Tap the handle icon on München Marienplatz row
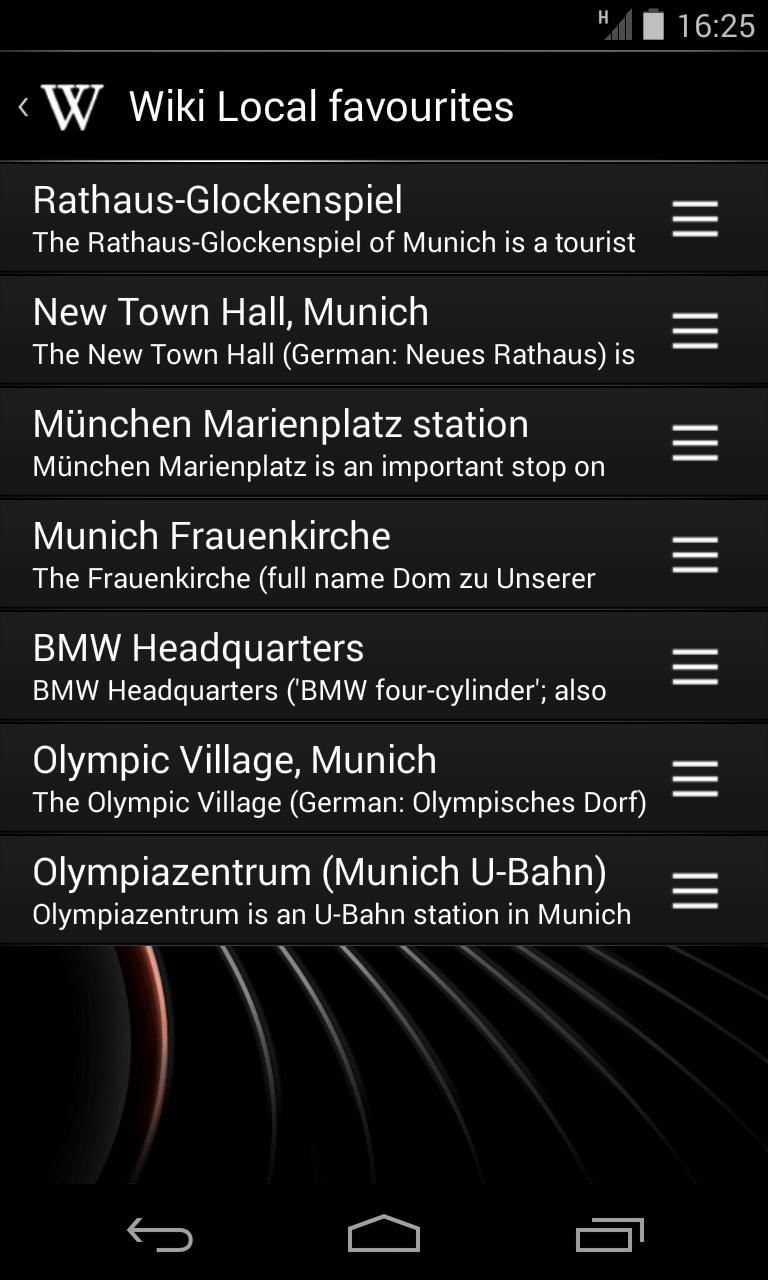 point(695,442)
